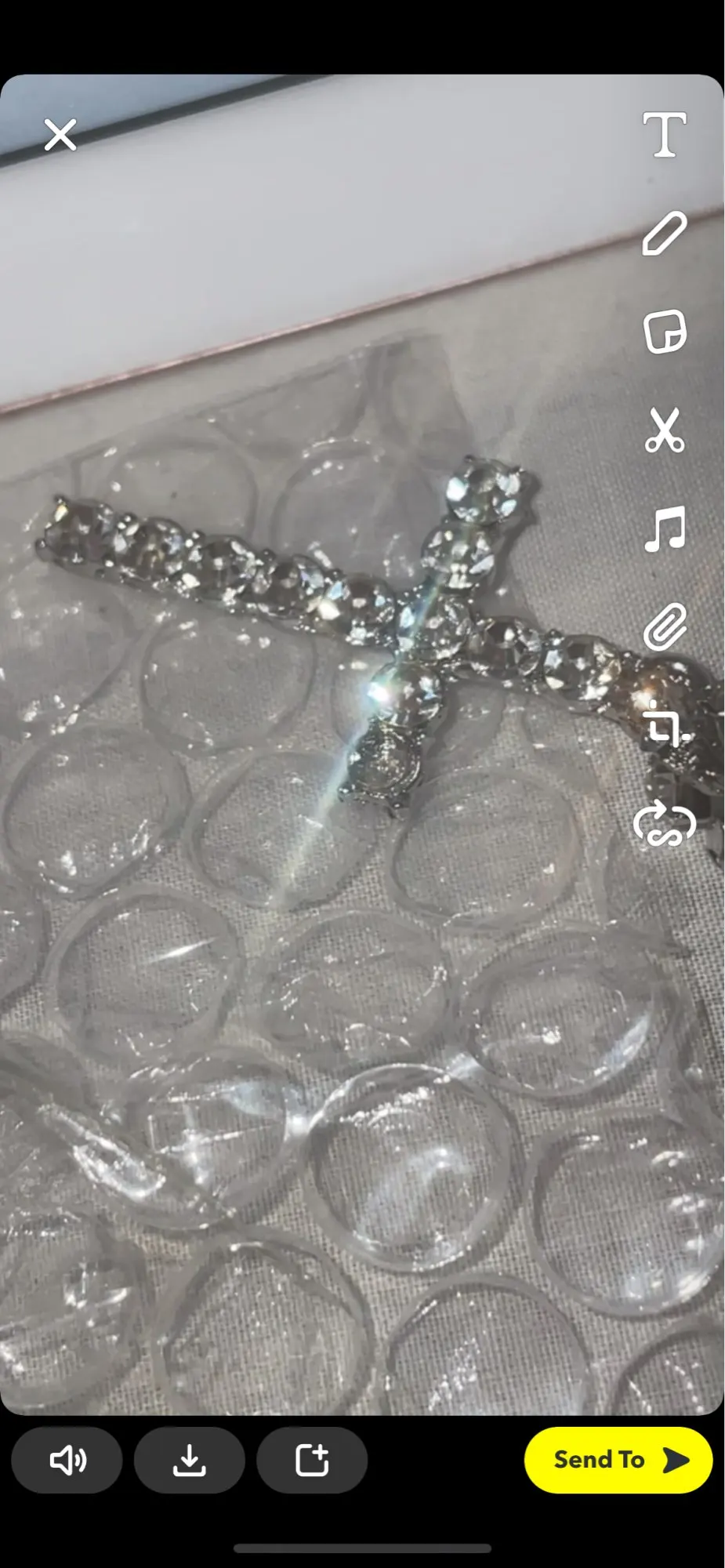
Task: Add text with the T tool
Action: 665,135
